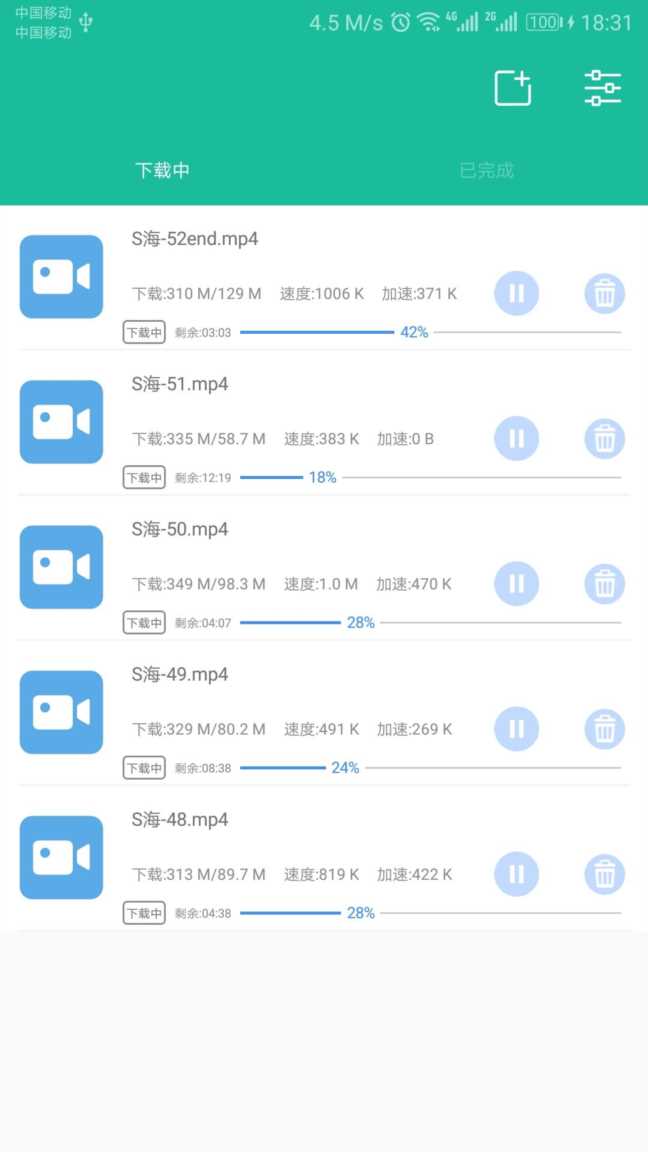Screen dimensions: 648x1152
Task: Add a new download task
Action: pos(513,88)
